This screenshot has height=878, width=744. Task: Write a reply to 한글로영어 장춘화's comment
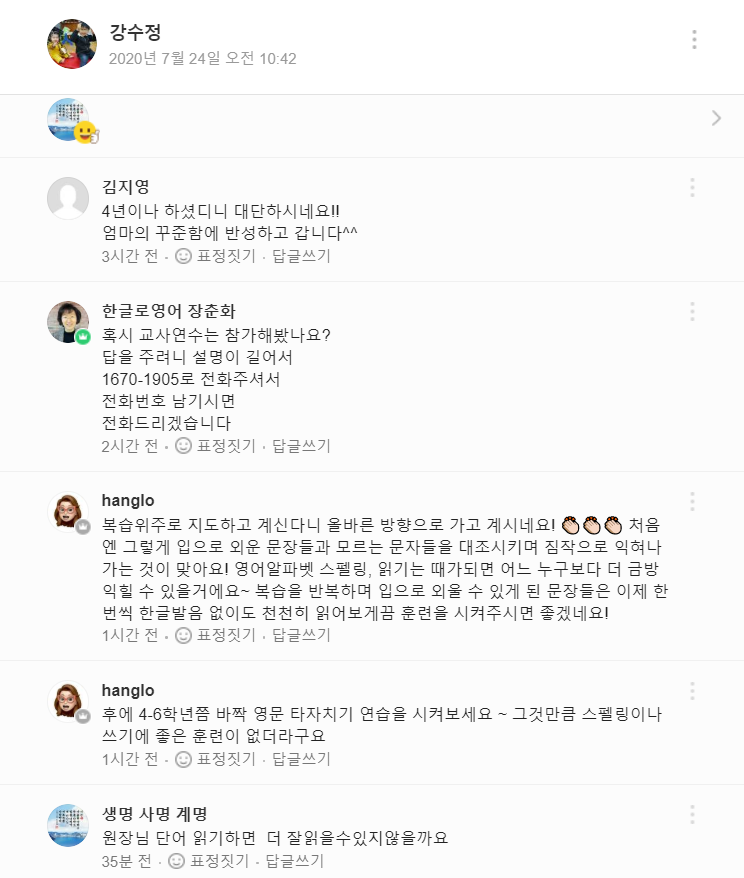coord(301,446)
